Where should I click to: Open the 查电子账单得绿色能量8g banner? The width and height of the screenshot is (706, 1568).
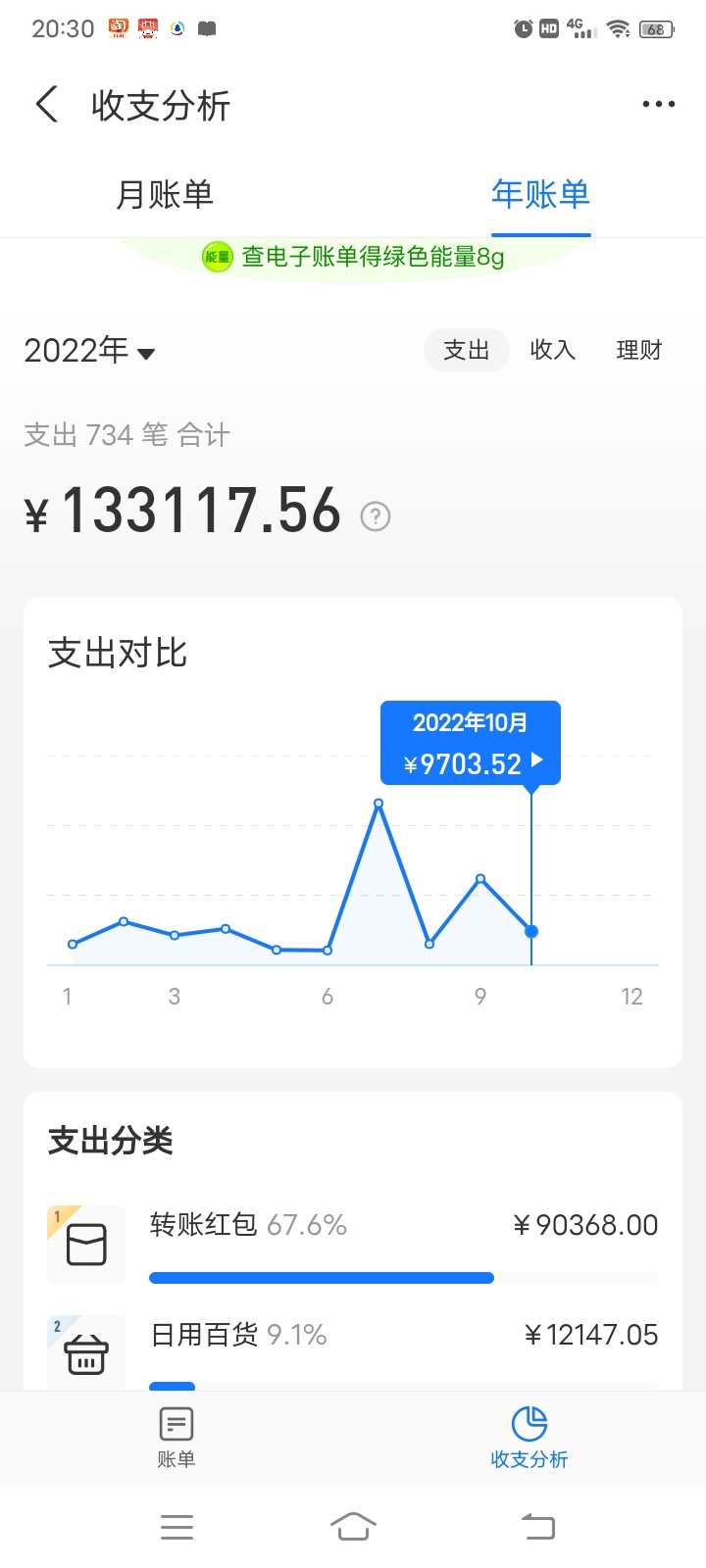353,258
